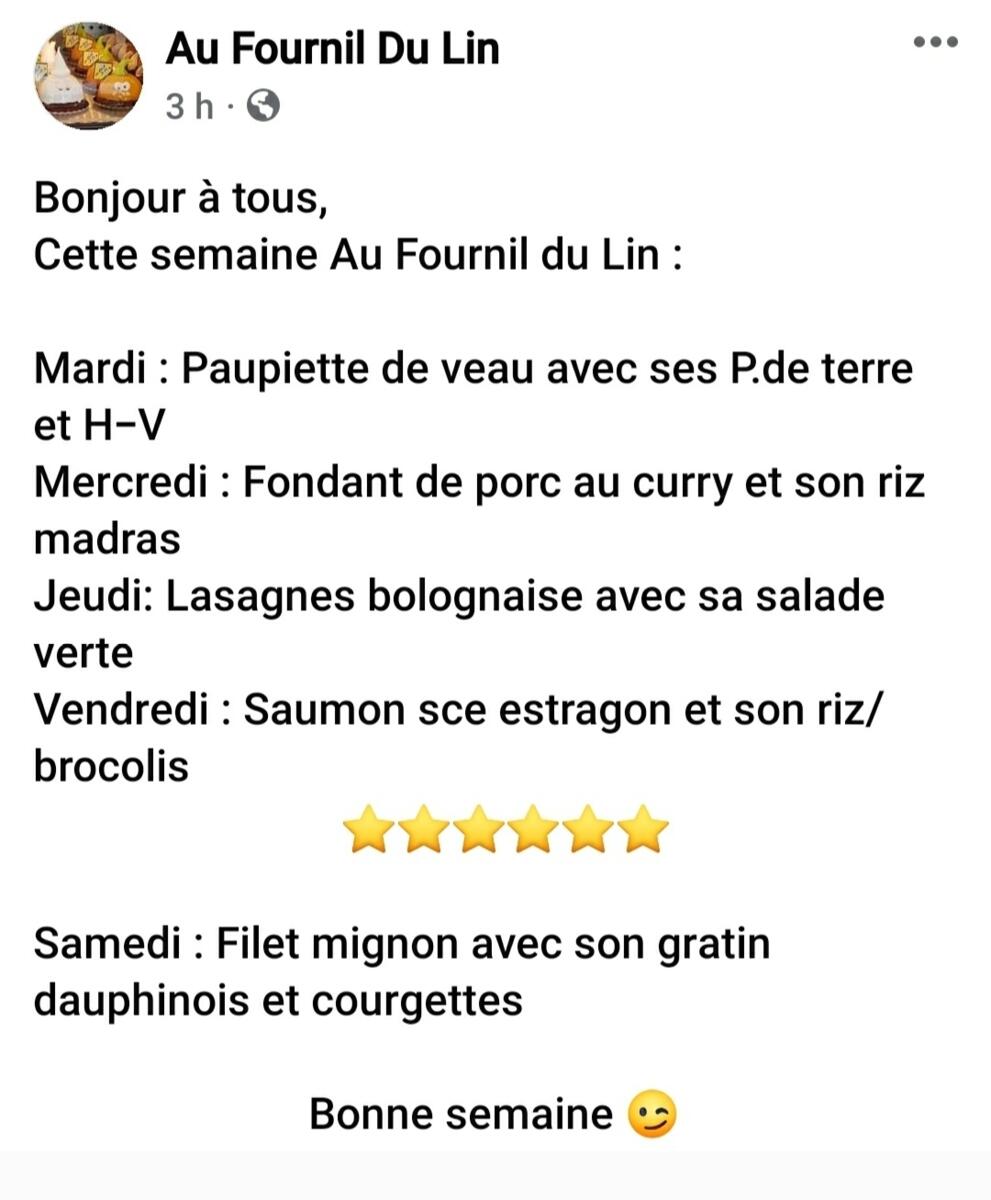
Task: Visit the Au Fournil Du Lin page name
Action: click(x=332, y=49)
